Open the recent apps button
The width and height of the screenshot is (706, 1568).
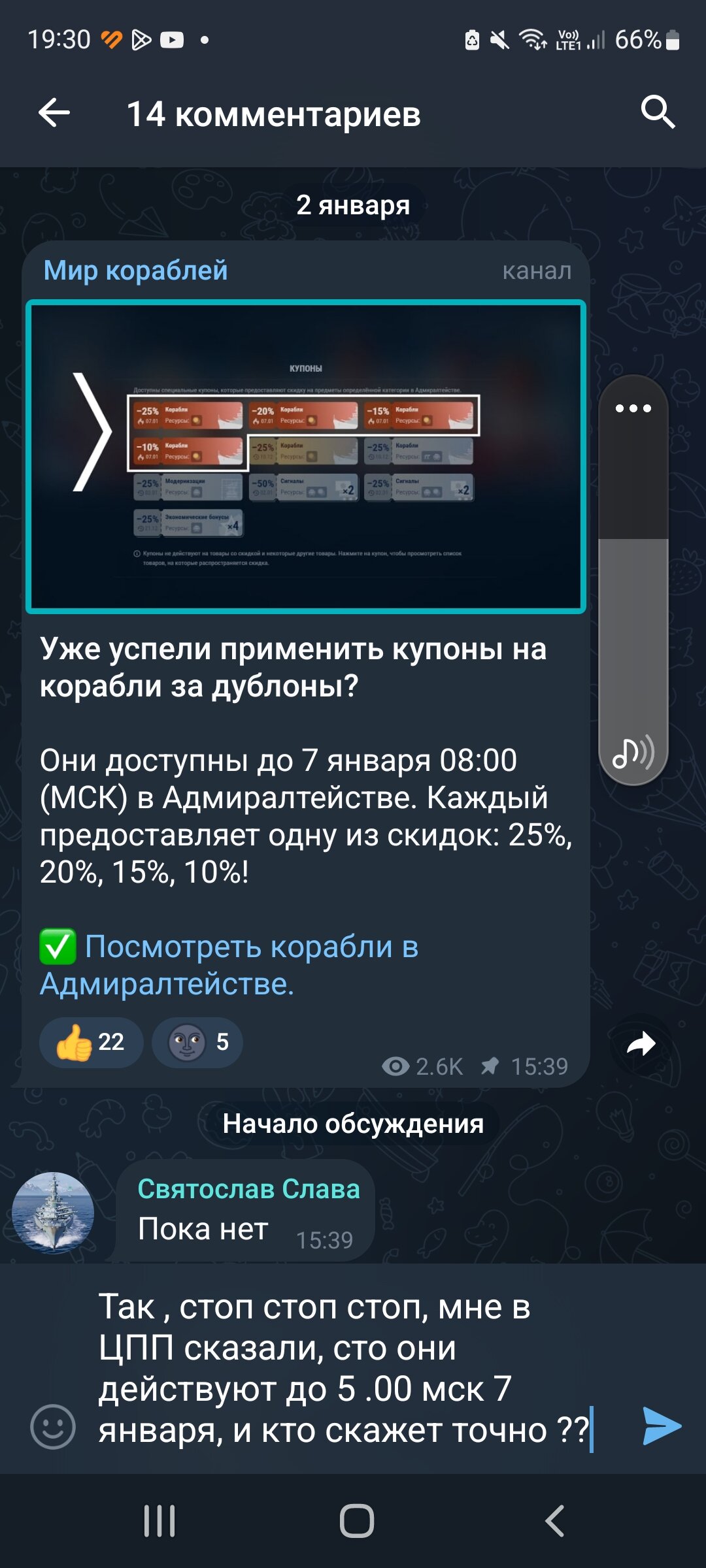click(x=160, y=1521)
